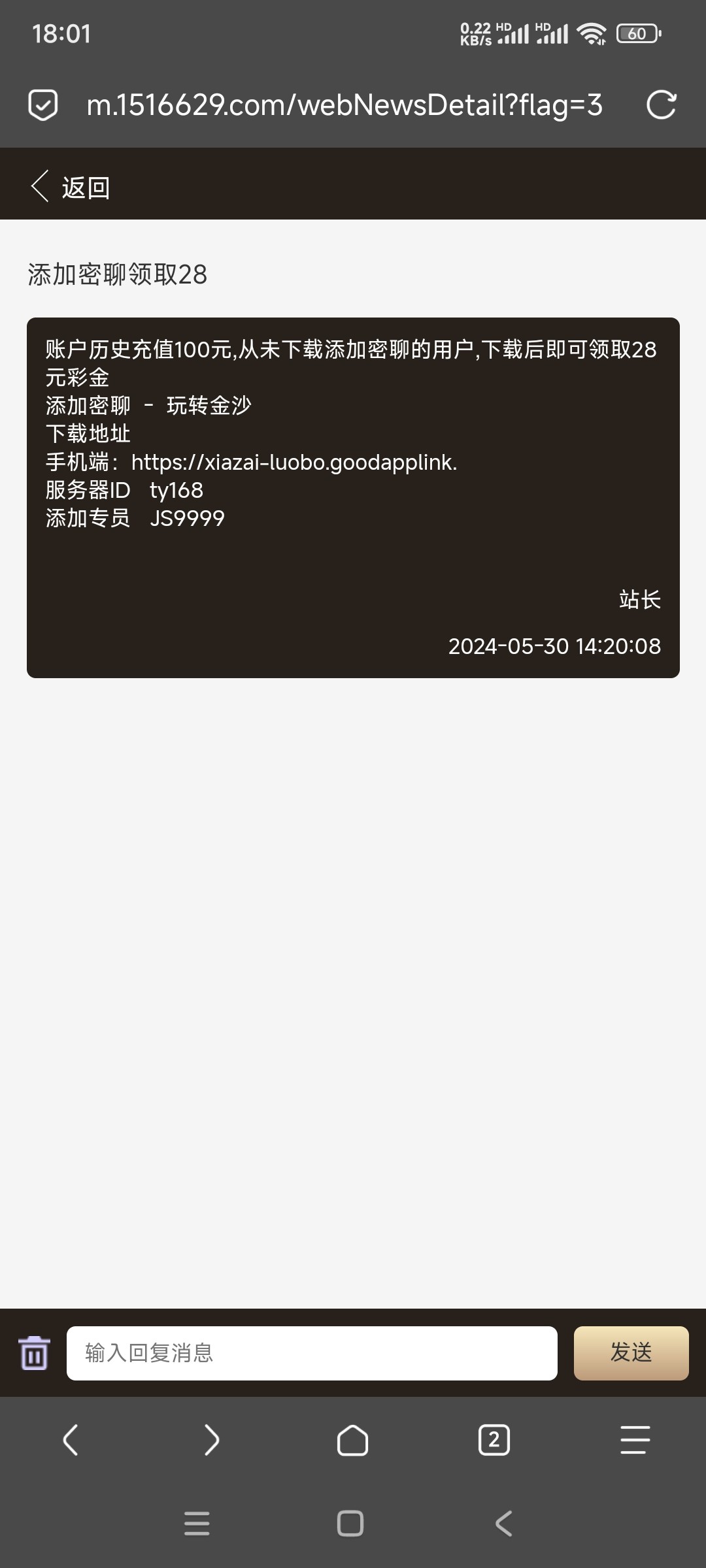
Task: Open the browser home page
Action: pyautogui.click(x=353, y=1440)
